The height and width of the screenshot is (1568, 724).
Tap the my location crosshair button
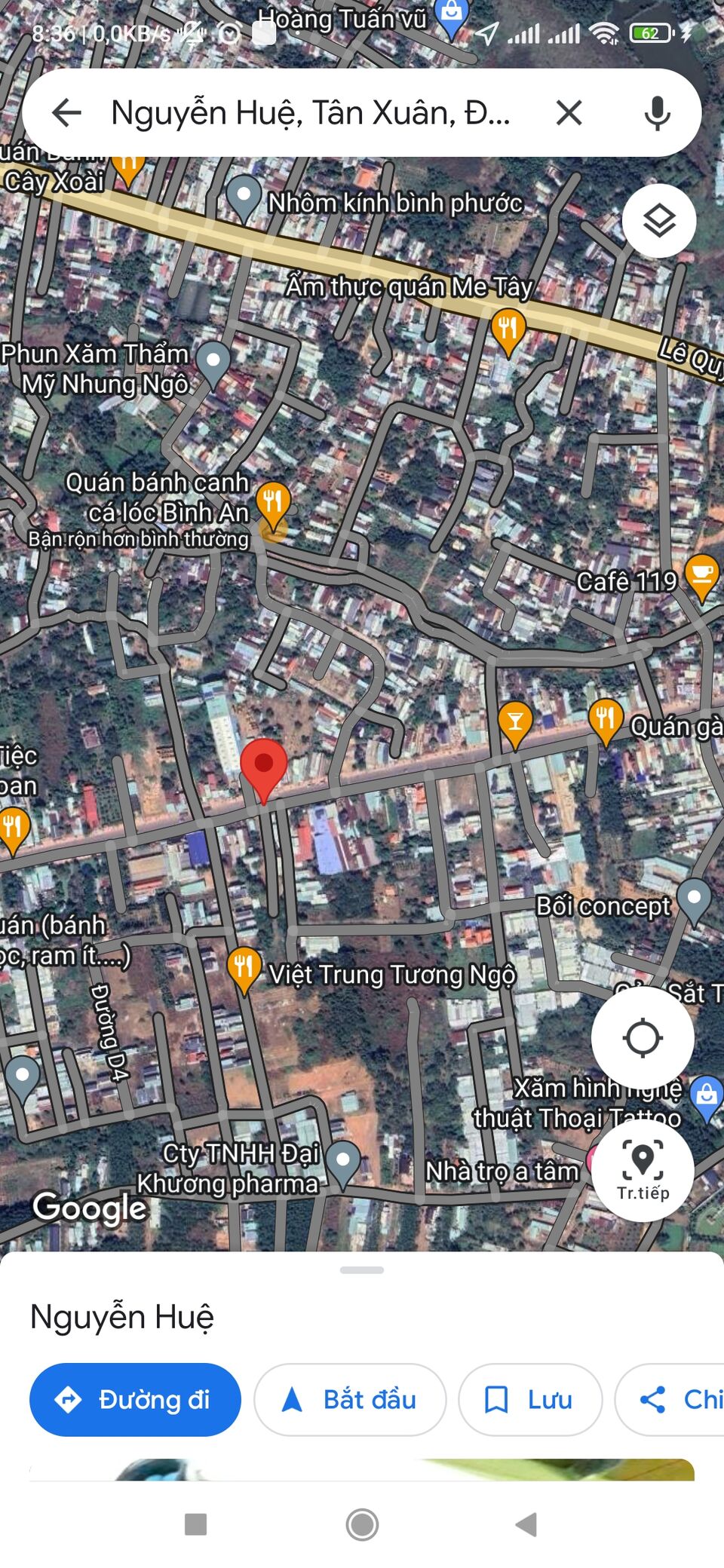[x=642, y=1037]
